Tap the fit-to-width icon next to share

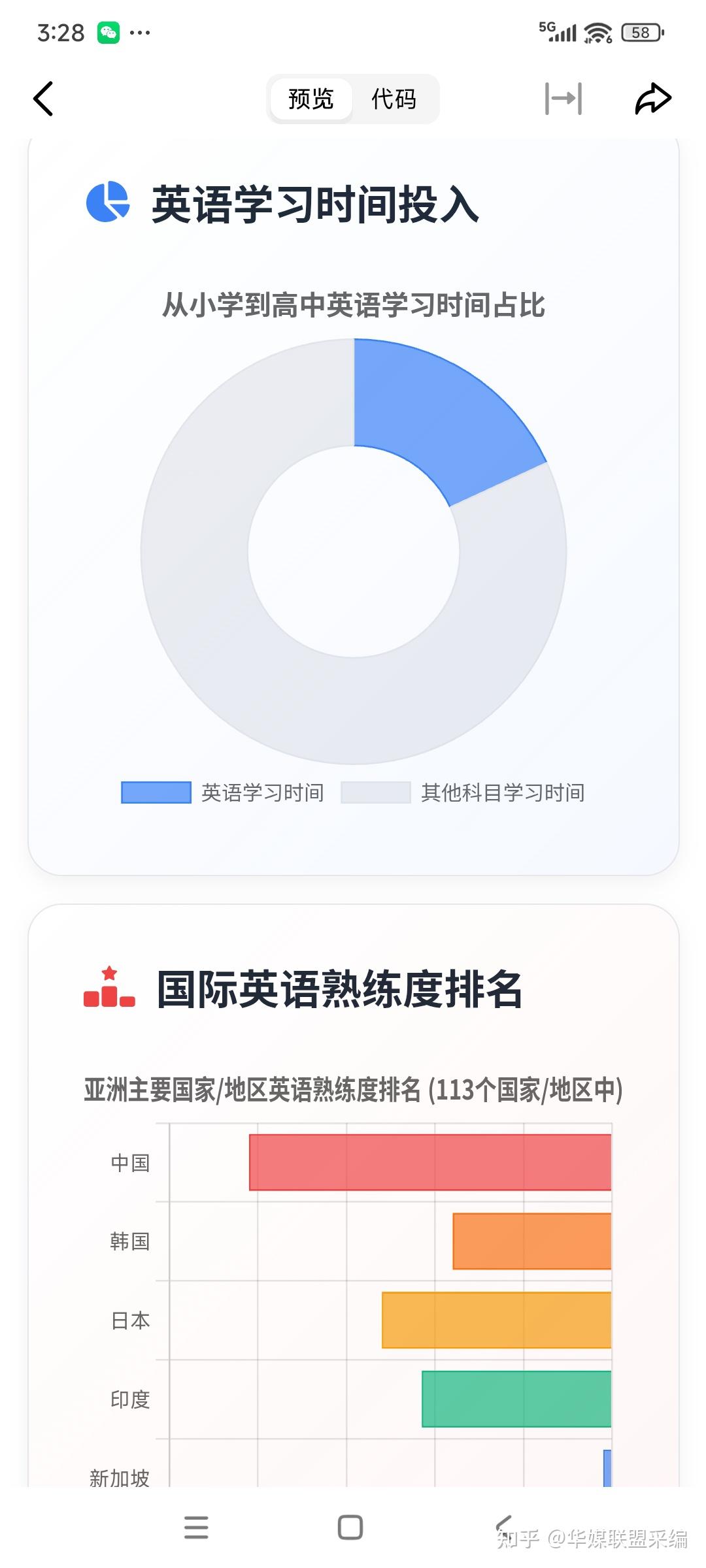click(x=563, y=98)
